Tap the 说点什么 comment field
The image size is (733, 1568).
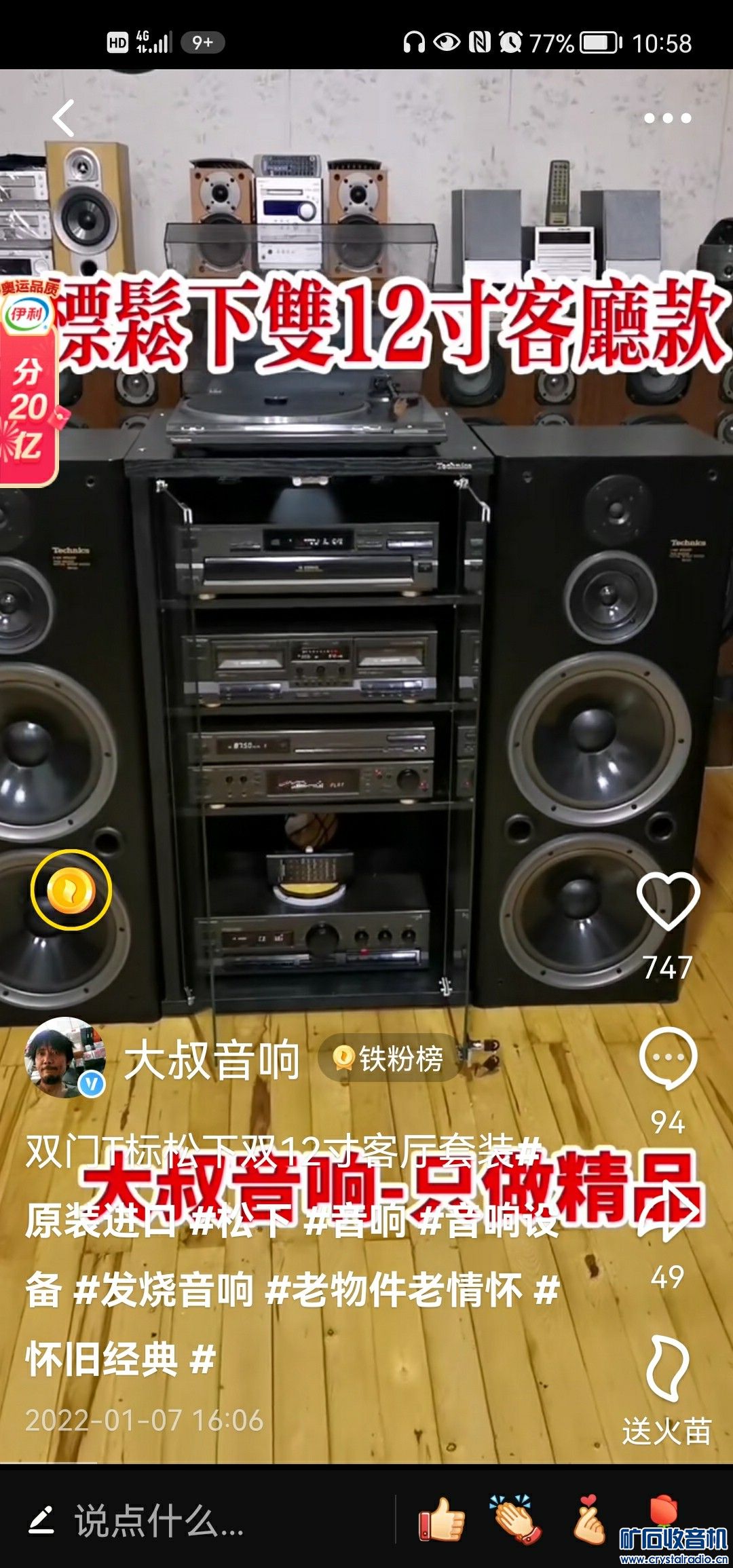point(159,1521)
